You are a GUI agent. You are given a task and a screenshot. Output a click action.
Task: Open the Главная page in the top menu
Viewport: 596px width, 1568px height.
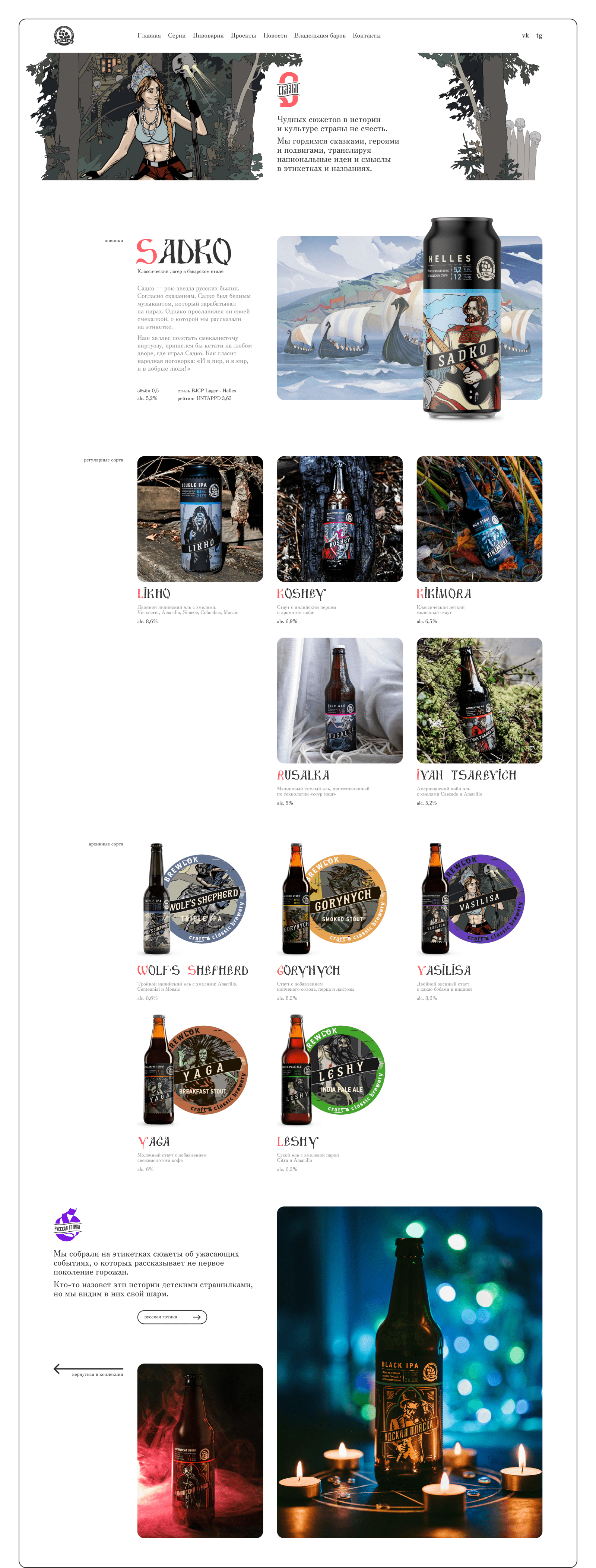149,36
